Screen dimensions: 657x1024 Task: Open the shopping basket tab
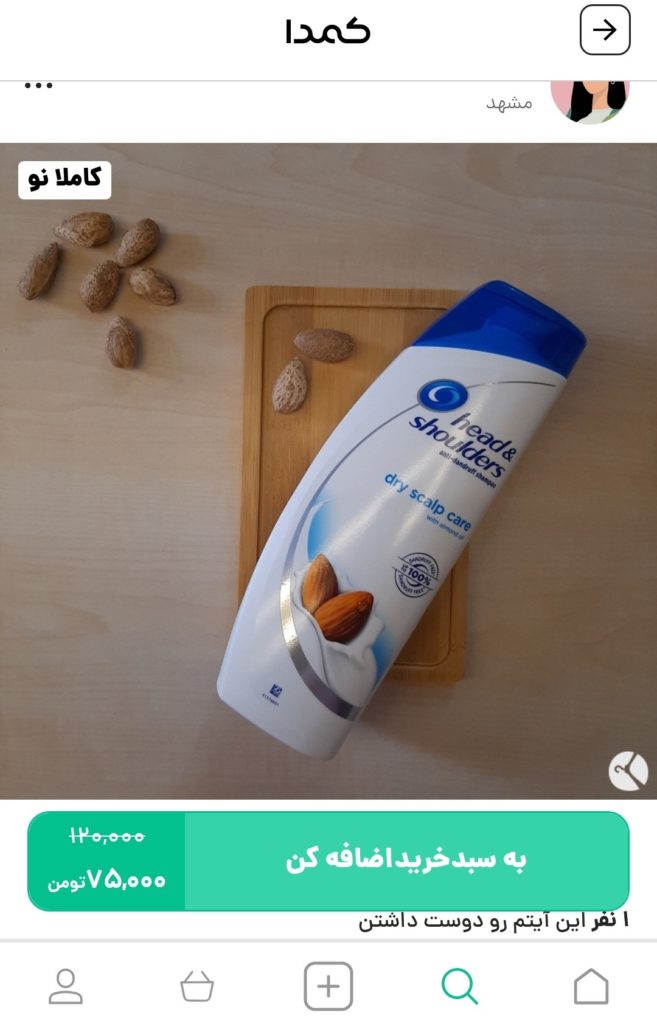(197, 987)
